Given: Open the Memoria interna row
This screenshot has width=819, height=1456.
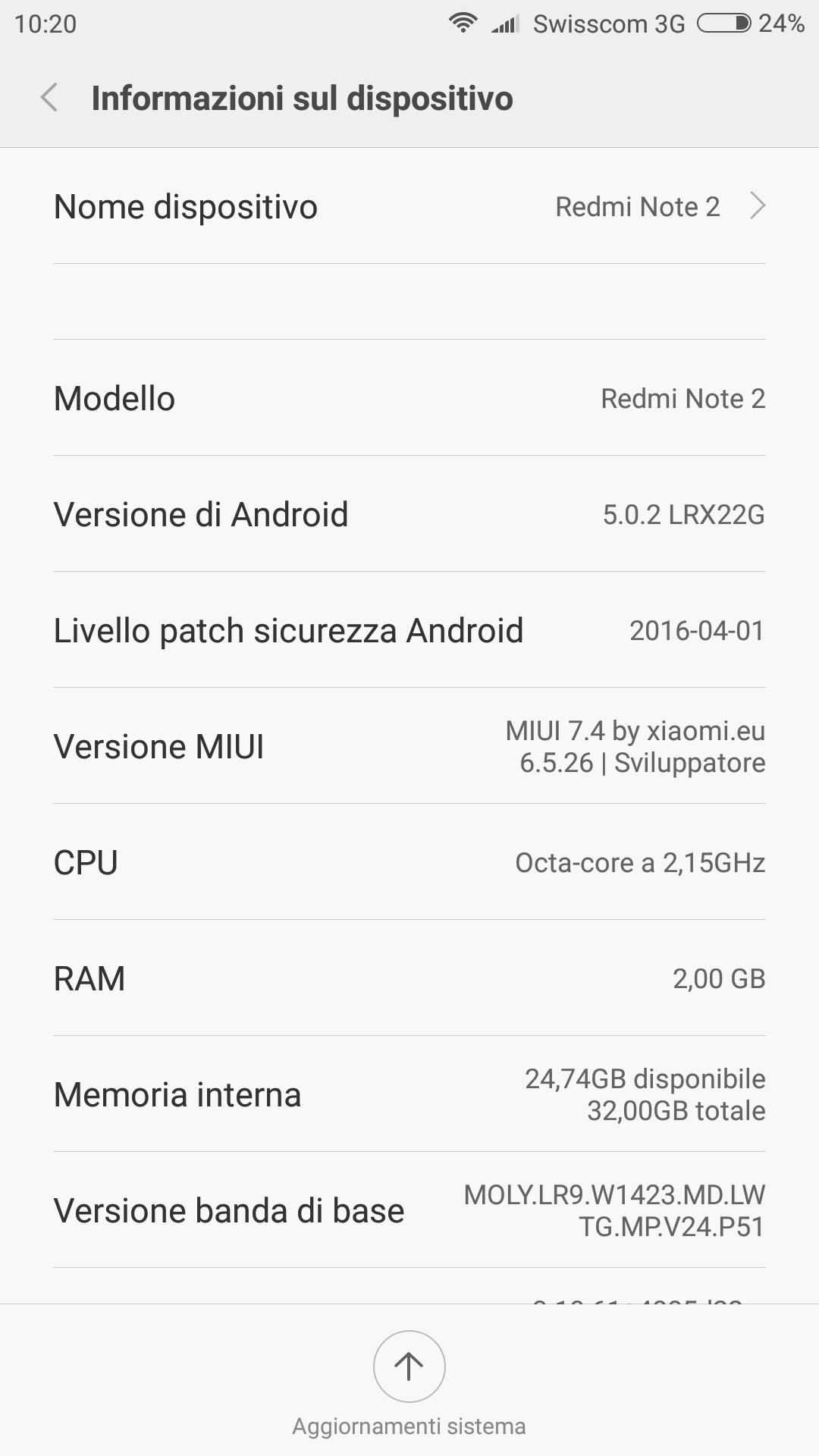Looking at the screenshot, I should click(x=409, y=1094).
